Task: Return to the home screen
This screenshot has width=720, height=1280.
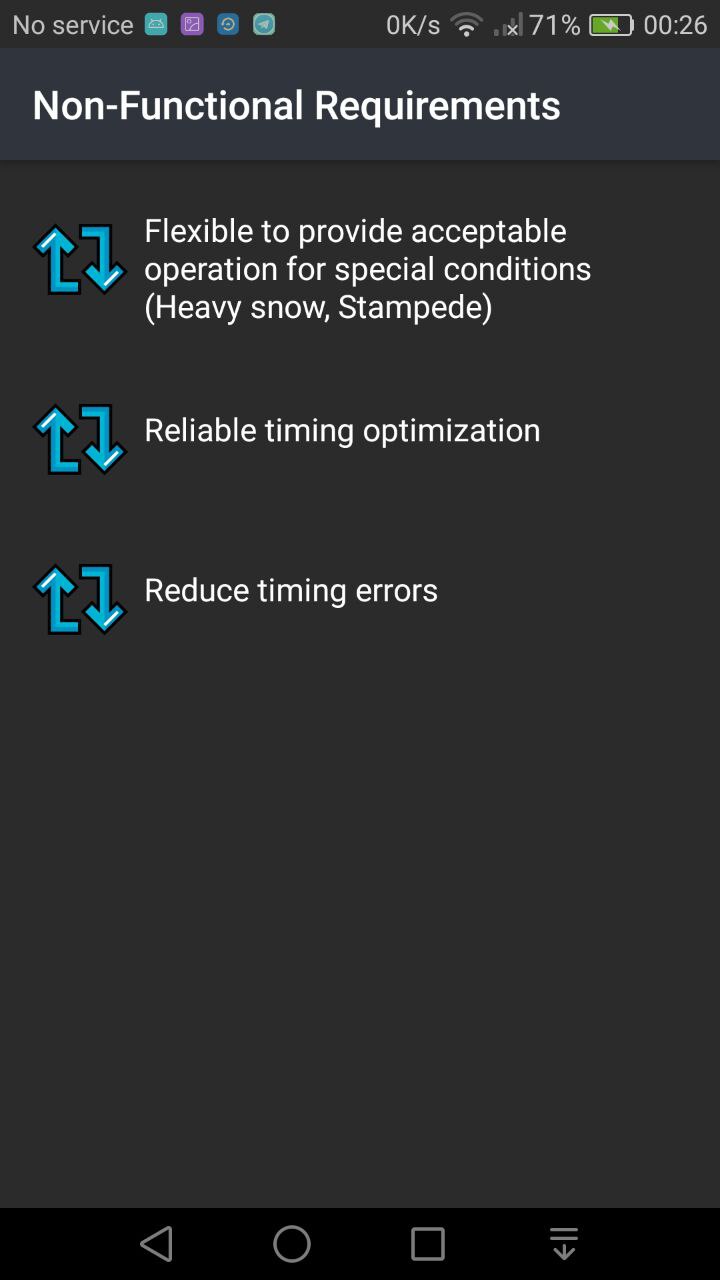Action: point(292,1244)
